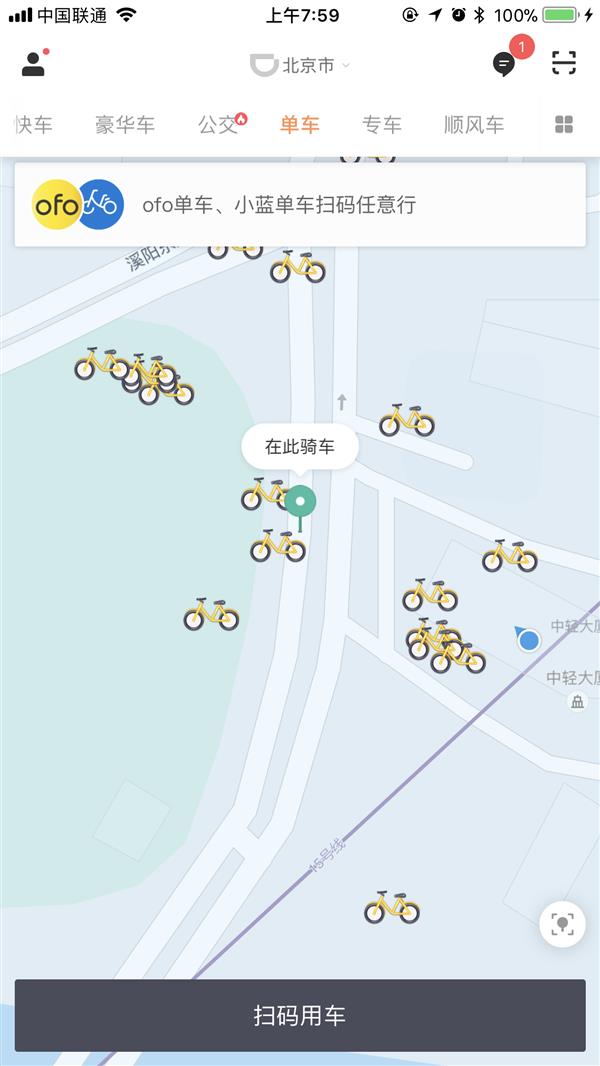Select the 公交 tab
The height and width of the screenshot is (1066, 600).
(219, 125)
